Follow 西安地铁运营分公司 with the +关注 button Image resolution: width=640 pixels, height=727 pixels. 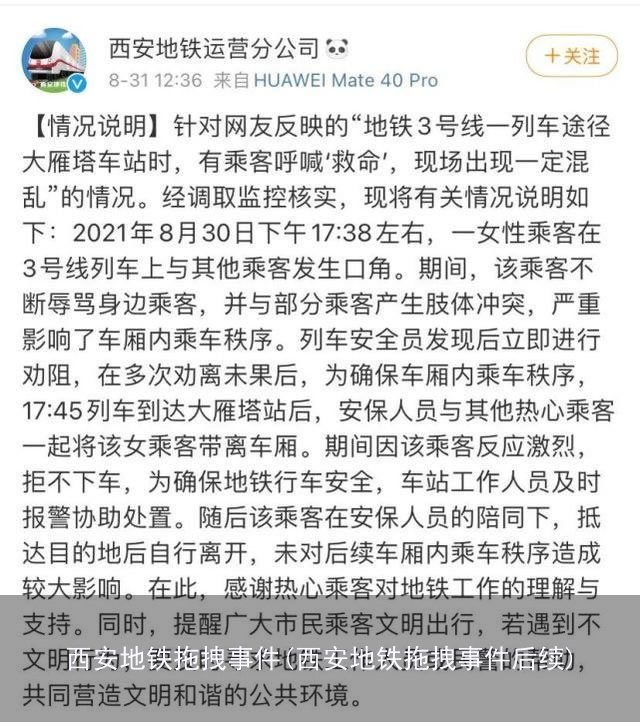[572, 55]
